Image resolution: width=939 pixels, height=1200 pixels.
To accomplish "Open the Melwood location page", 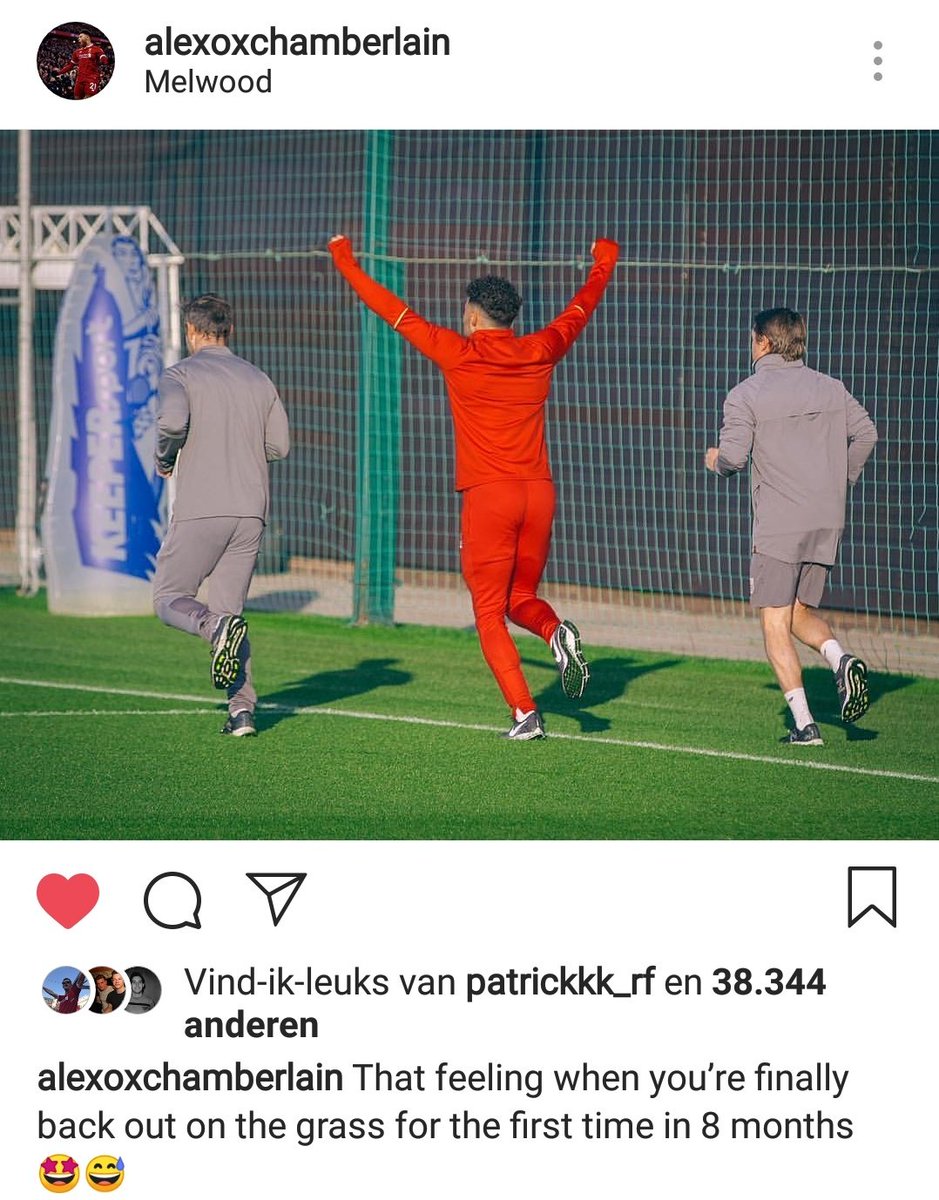I will (x=208, y=82).
